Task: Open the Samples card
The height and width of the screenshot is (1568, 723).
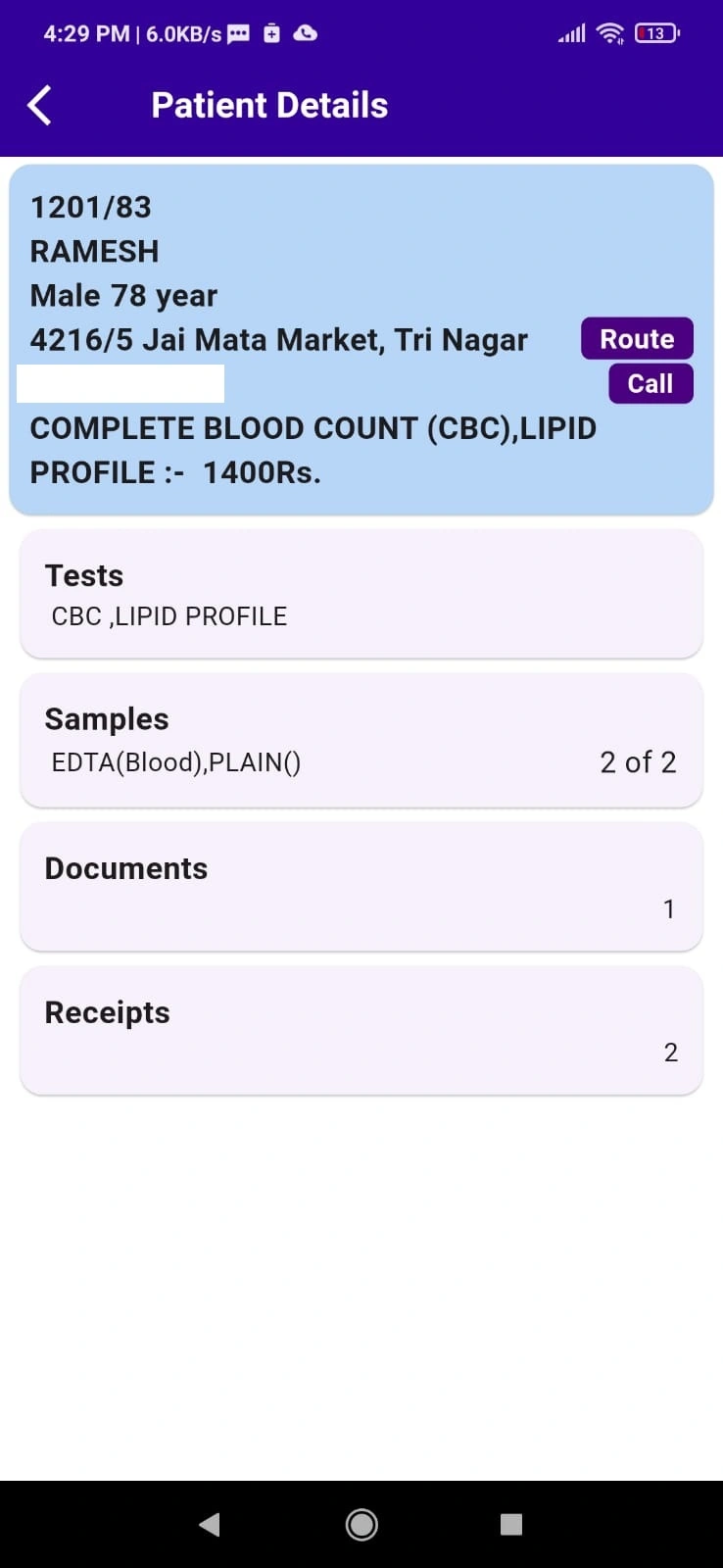Action: click(361, 740)
